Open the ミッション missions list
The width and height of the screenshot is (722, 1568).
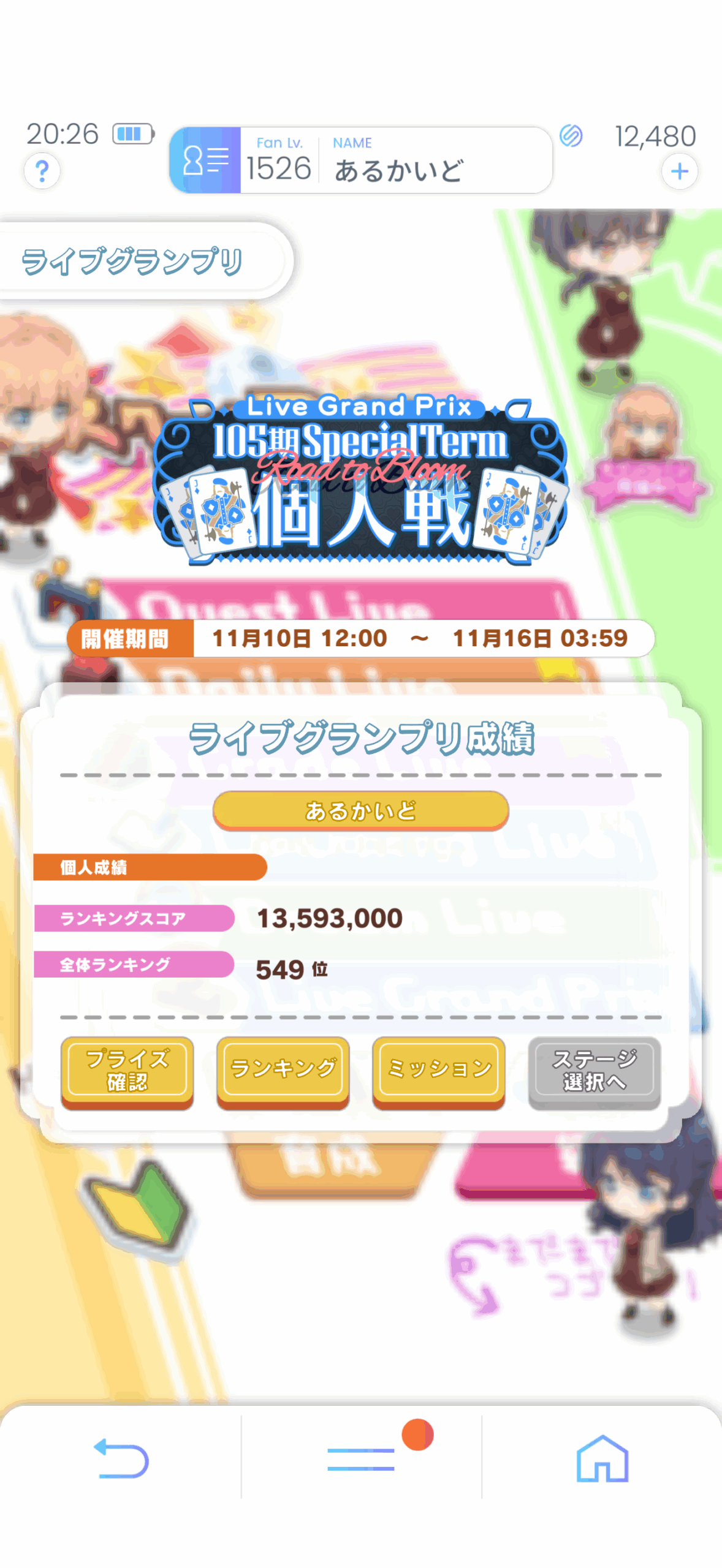click(438, 1071)
